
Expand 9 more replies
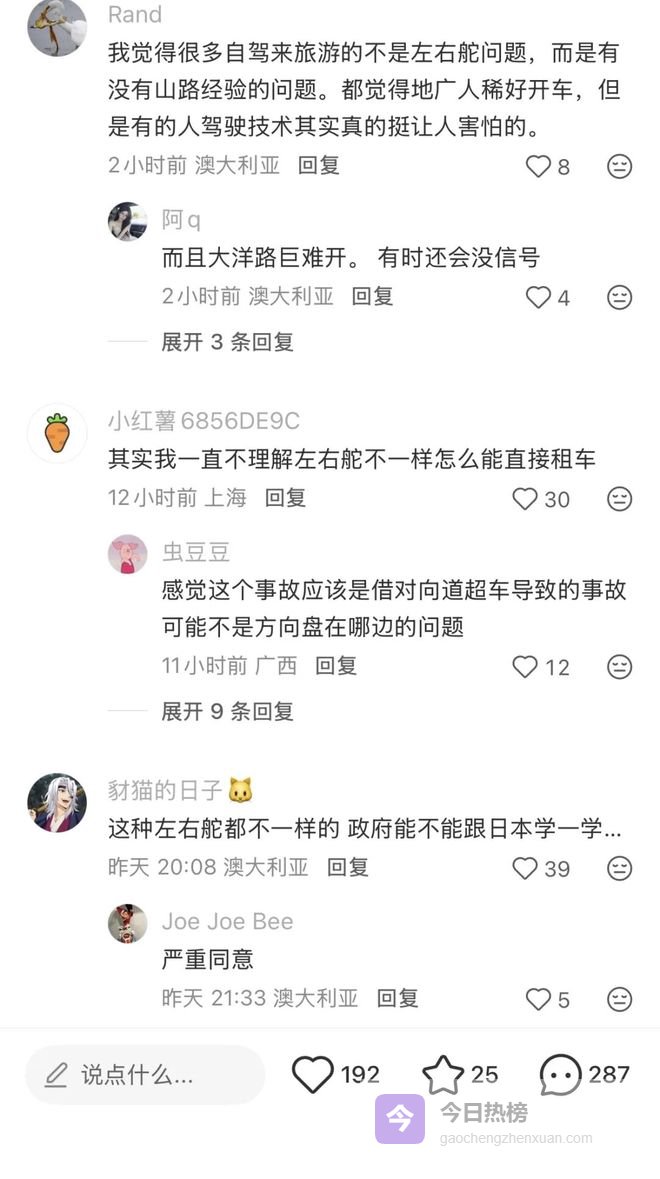point(227,712)
